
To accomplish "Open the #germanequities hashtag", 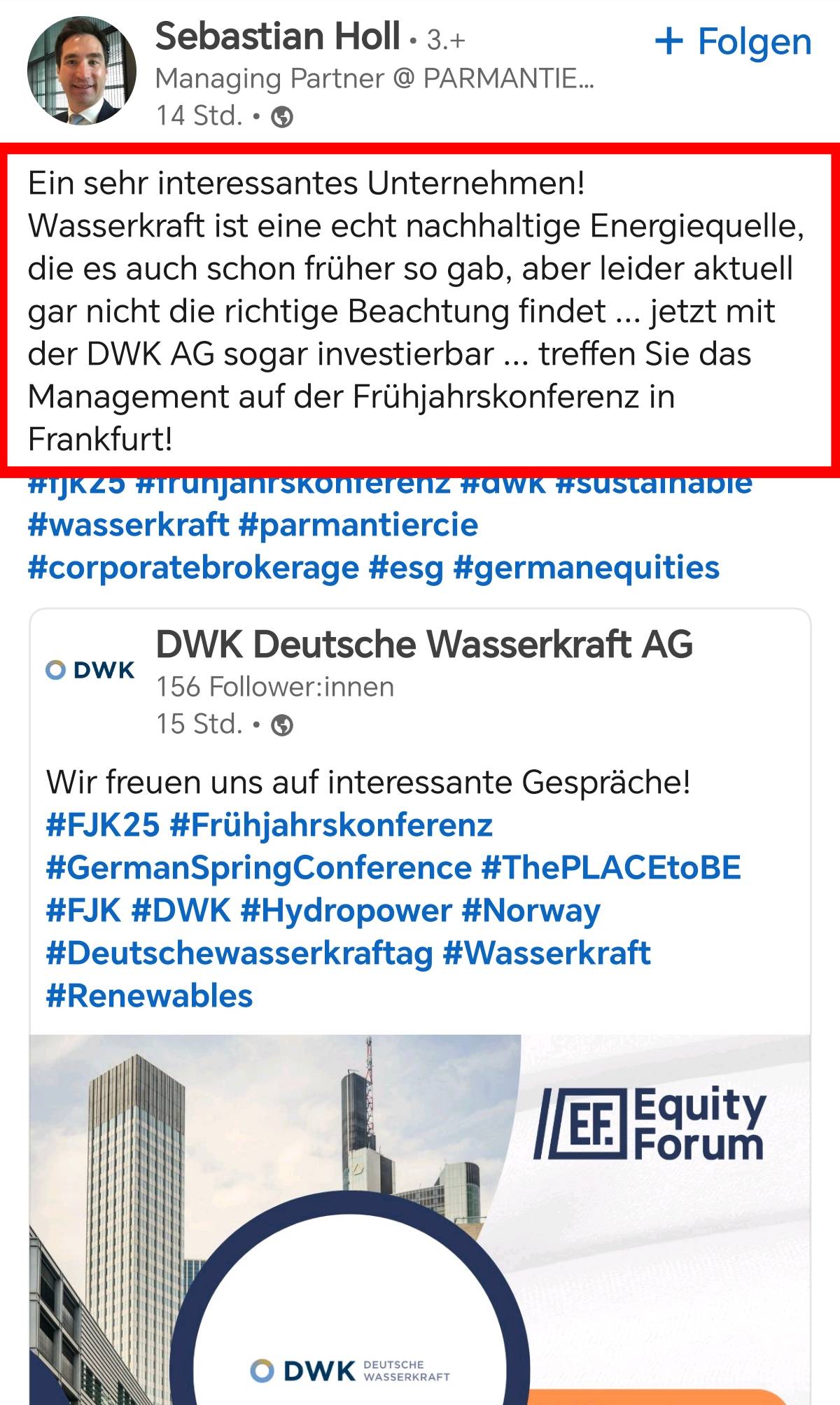I will pyautogui.click(x=586, y=568).
